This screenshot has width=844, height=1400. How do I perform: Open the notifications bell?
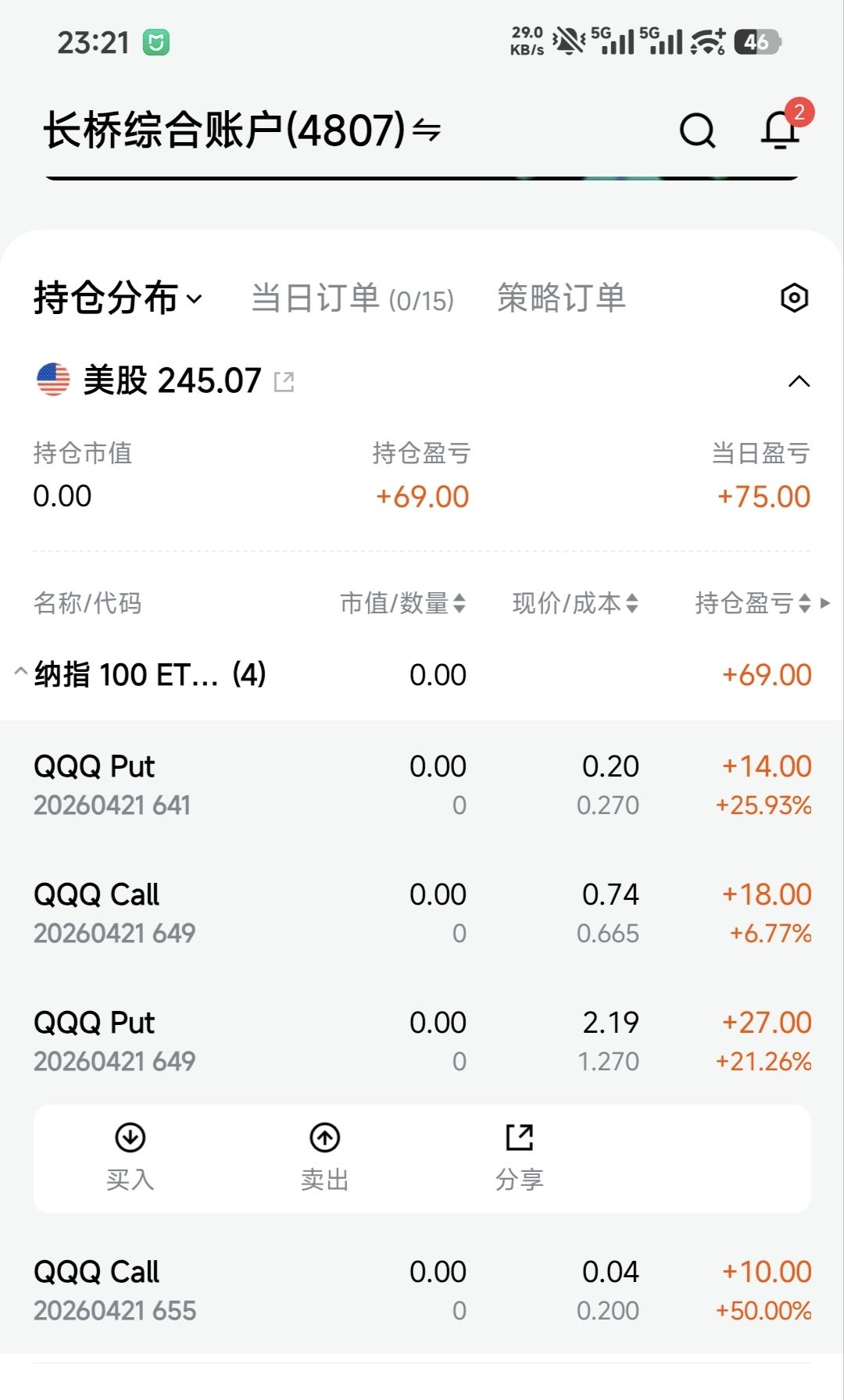click(781, 130)
